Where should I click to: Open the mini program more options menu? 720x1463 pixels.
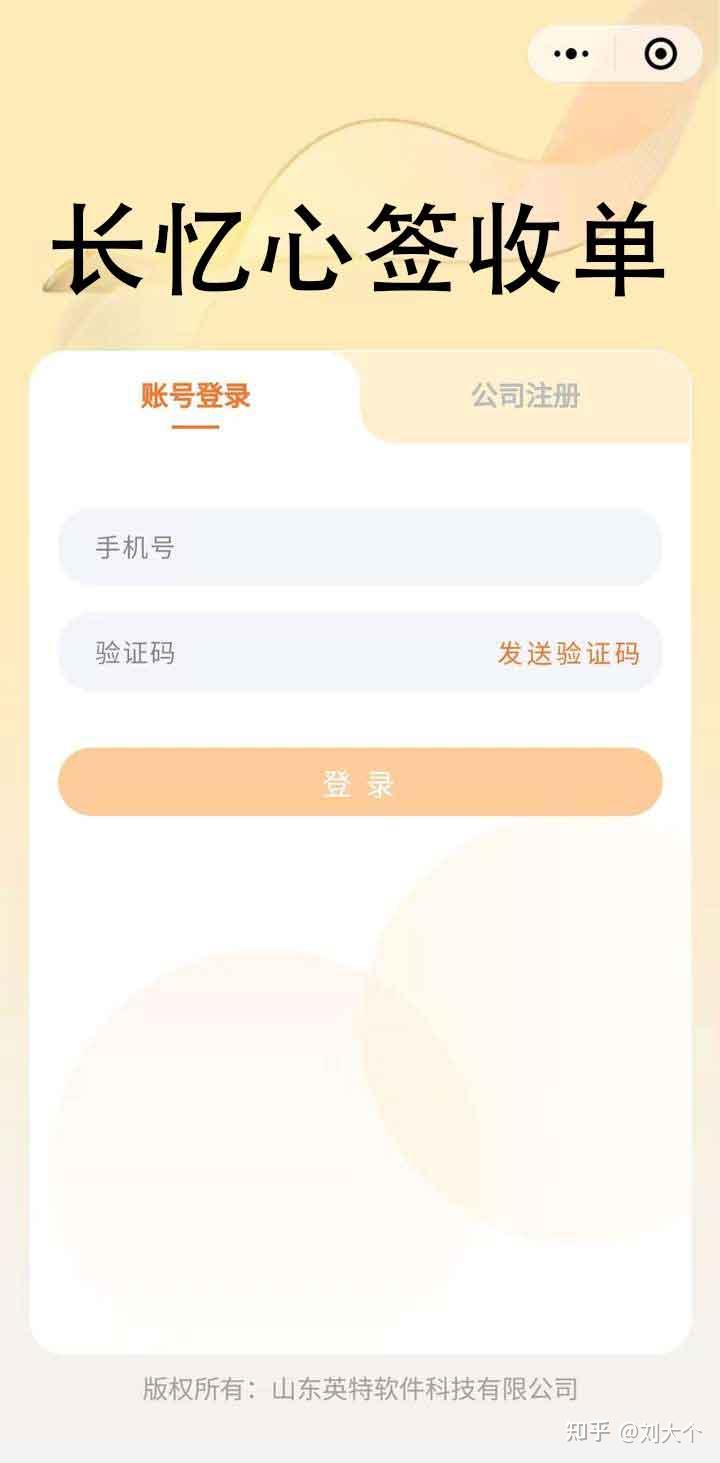click(x=571, y=54)
